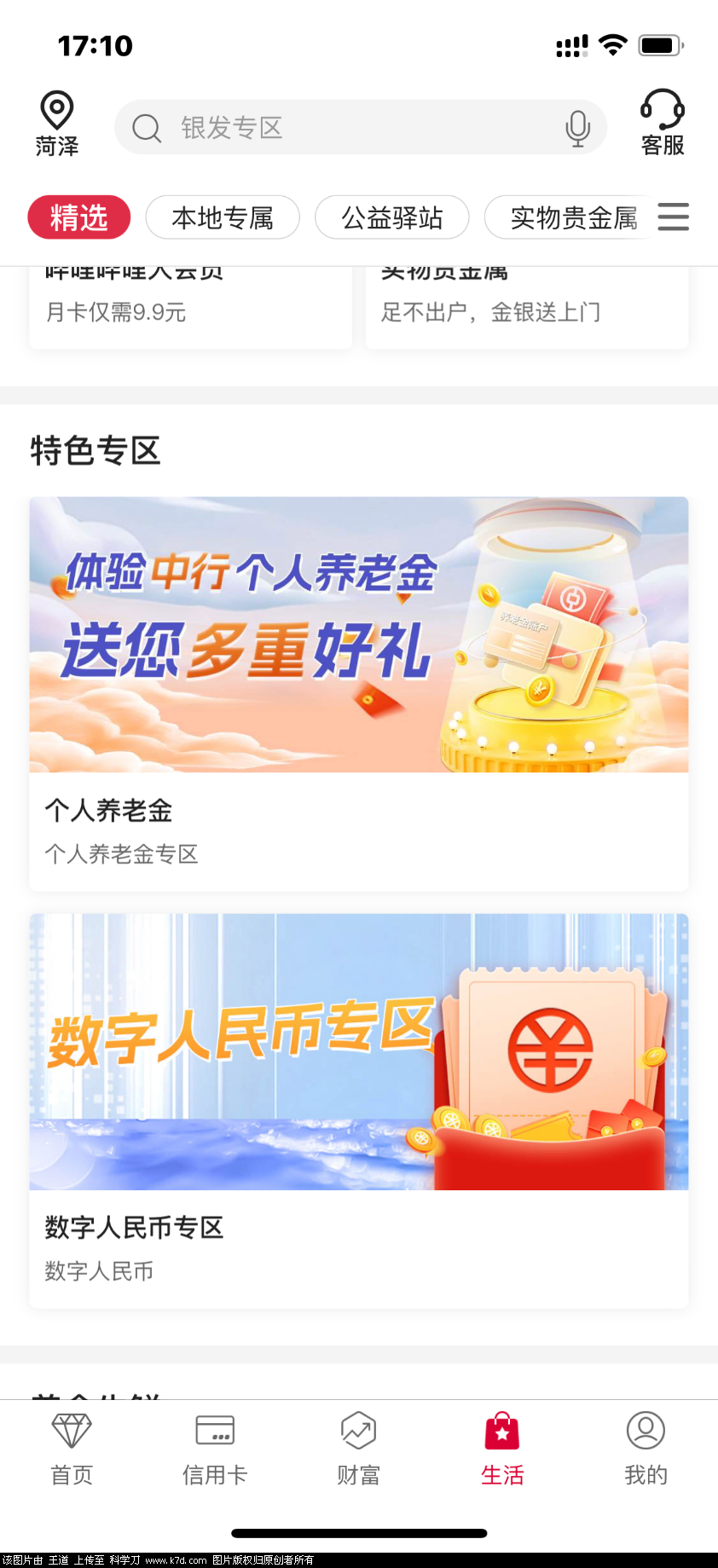Screen dimensions: 718x1568
Task: Select the 财富 icon in bottom navigation
Action: pyautogui.click(x=358, y=1429)
